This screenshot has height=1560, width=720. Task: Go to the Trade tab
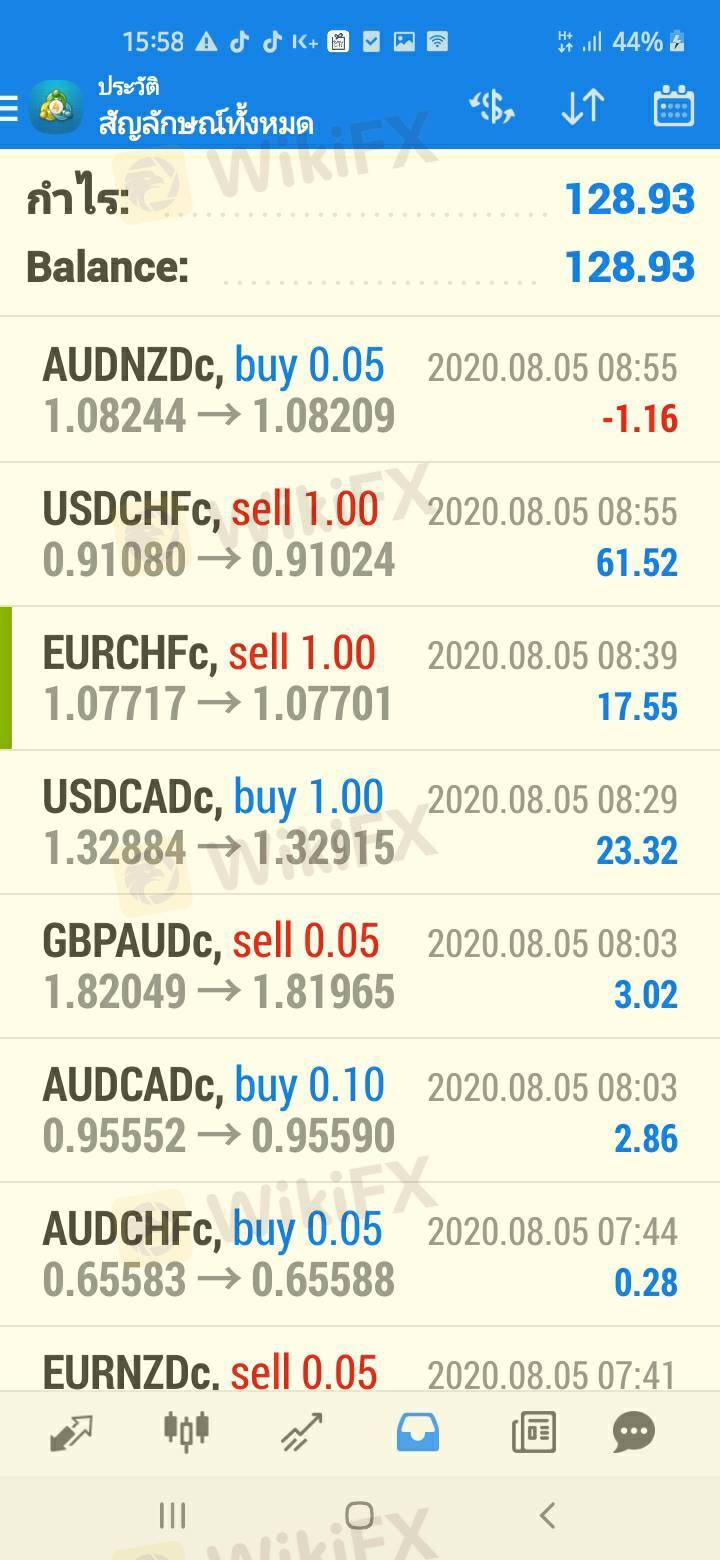coord(301,1433)
